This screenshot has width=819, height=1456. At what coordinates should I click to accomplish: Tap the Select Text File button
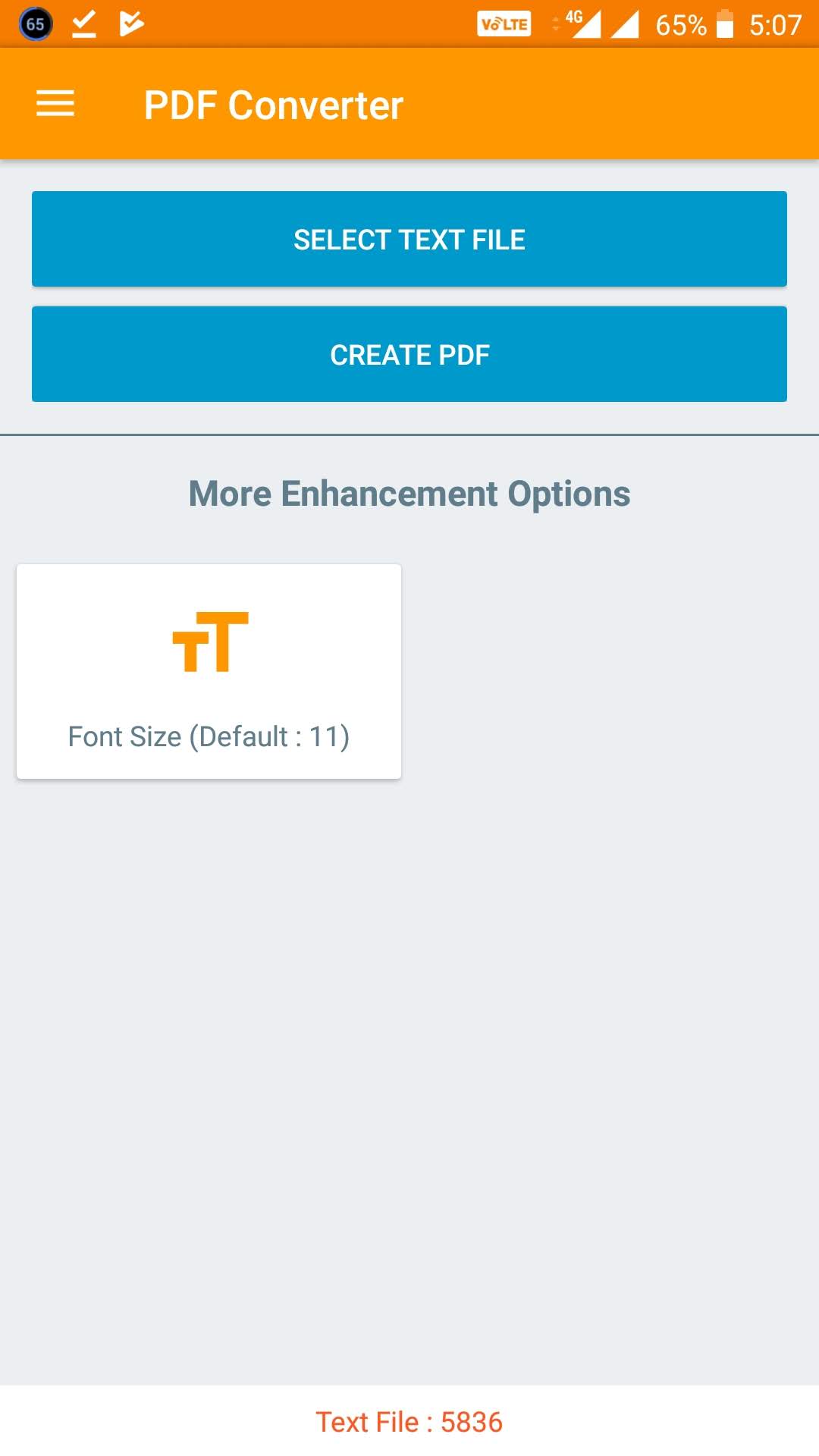(409, 239)
